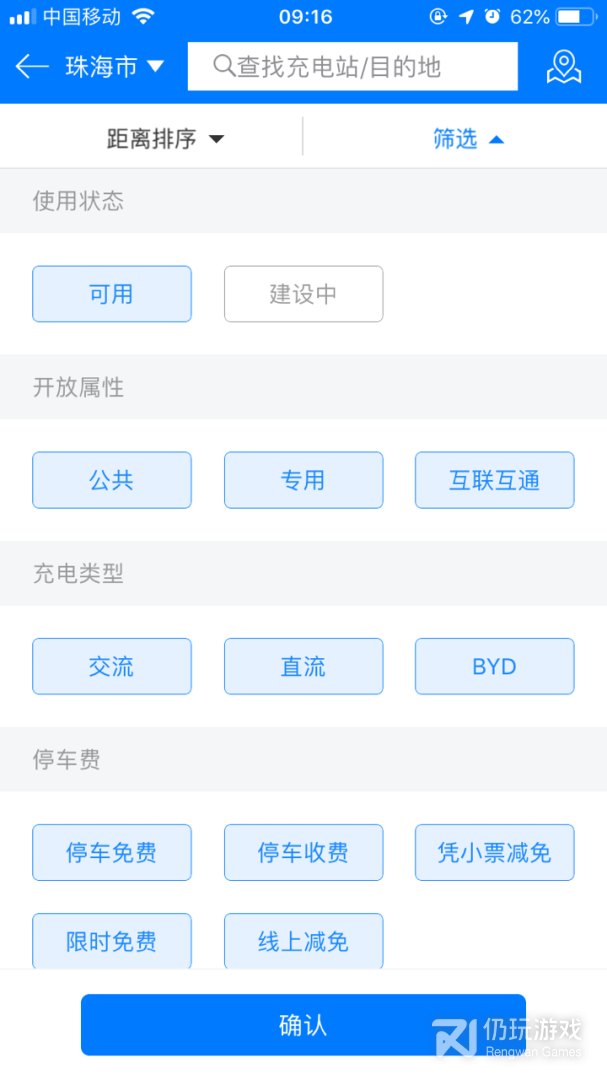This screenshot has width=607, height=1080.
Task: Tap the 查找充电站/目的地 search box
Action: click(x=352, y=67)
